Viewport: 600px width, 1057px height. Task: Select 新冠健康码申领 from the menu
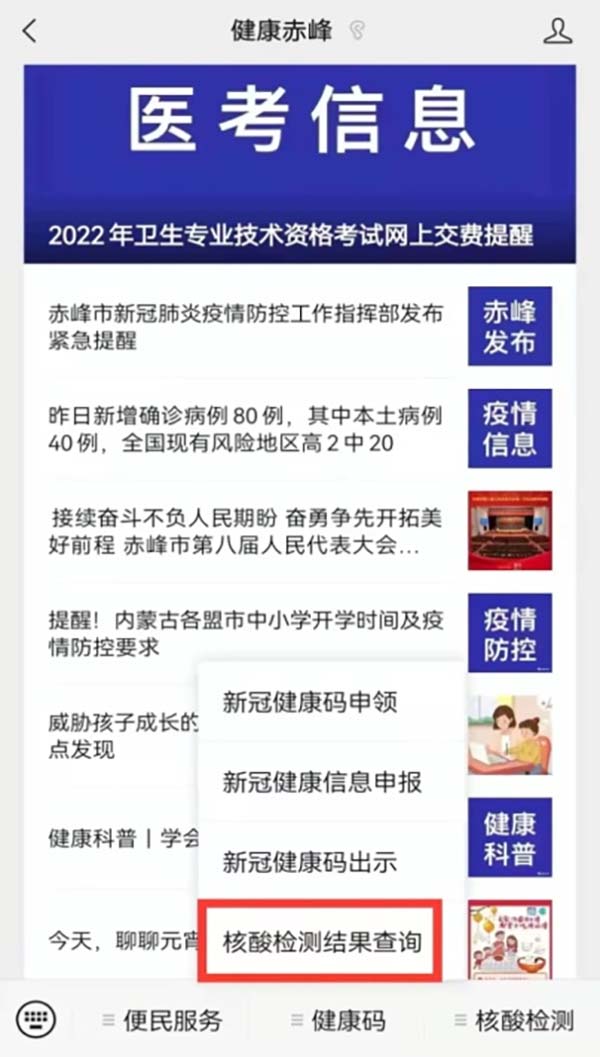310,701
